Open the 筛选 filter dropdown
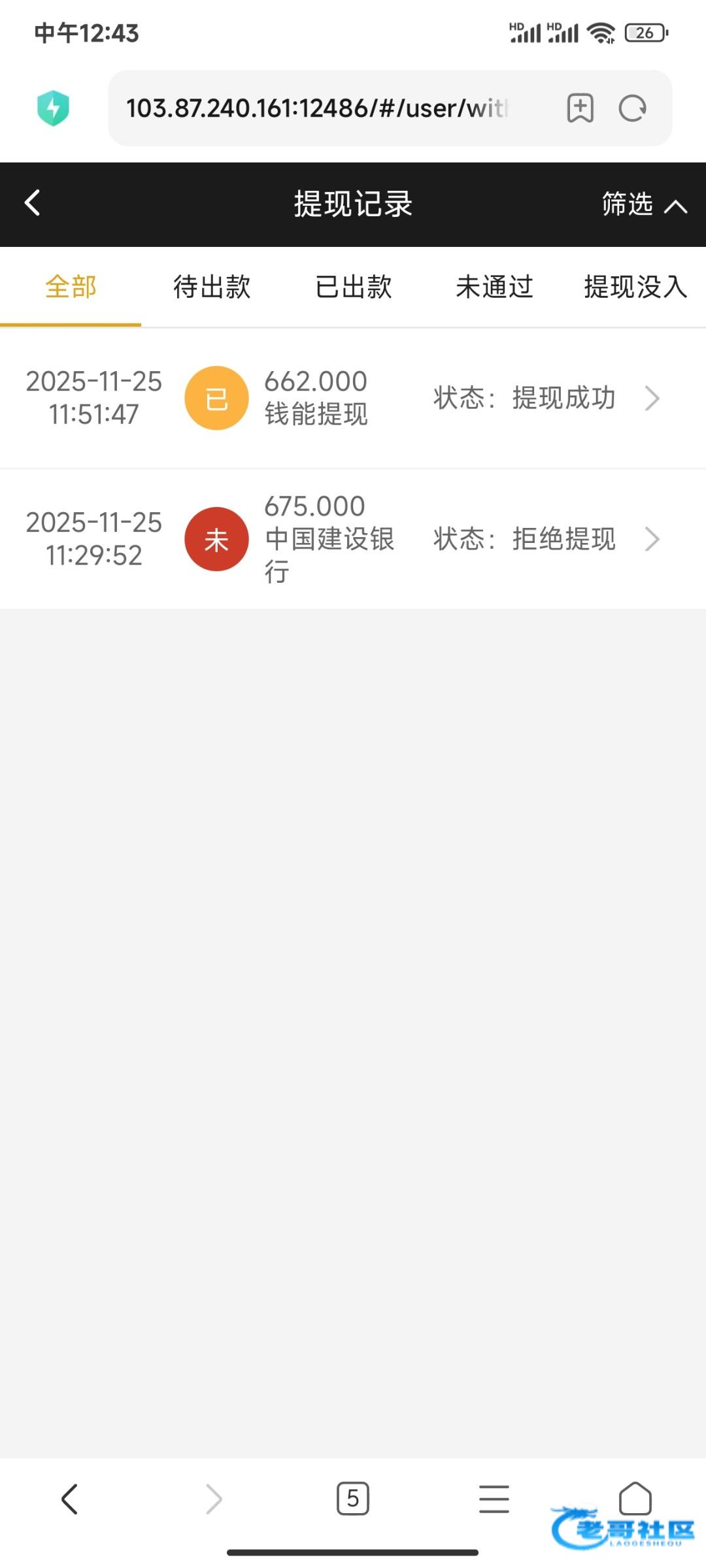This screenshot has width=706, height=1568. 644,204
